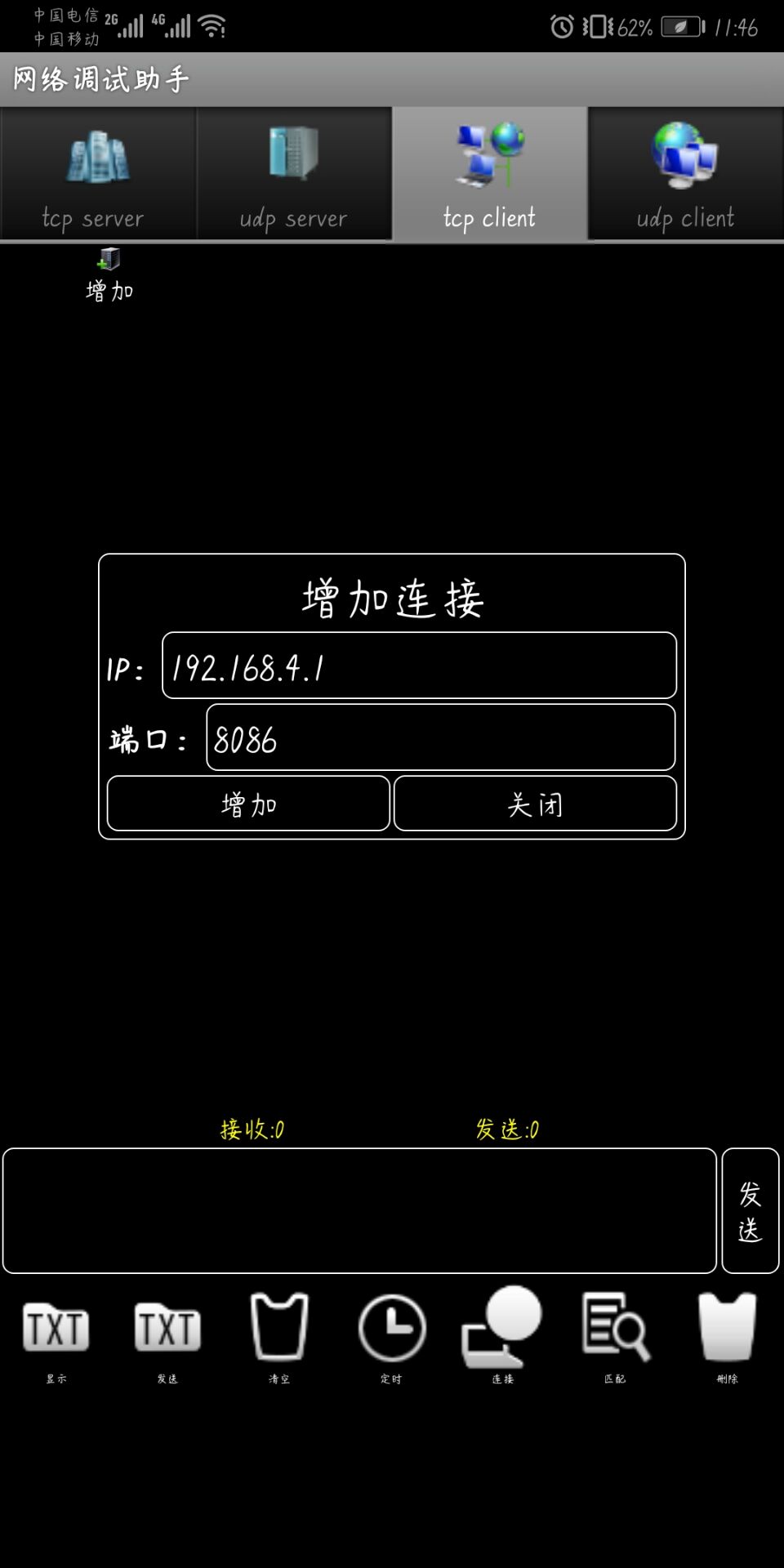
Task: Tap the 发送 send button
Action: coord(751,1210)
